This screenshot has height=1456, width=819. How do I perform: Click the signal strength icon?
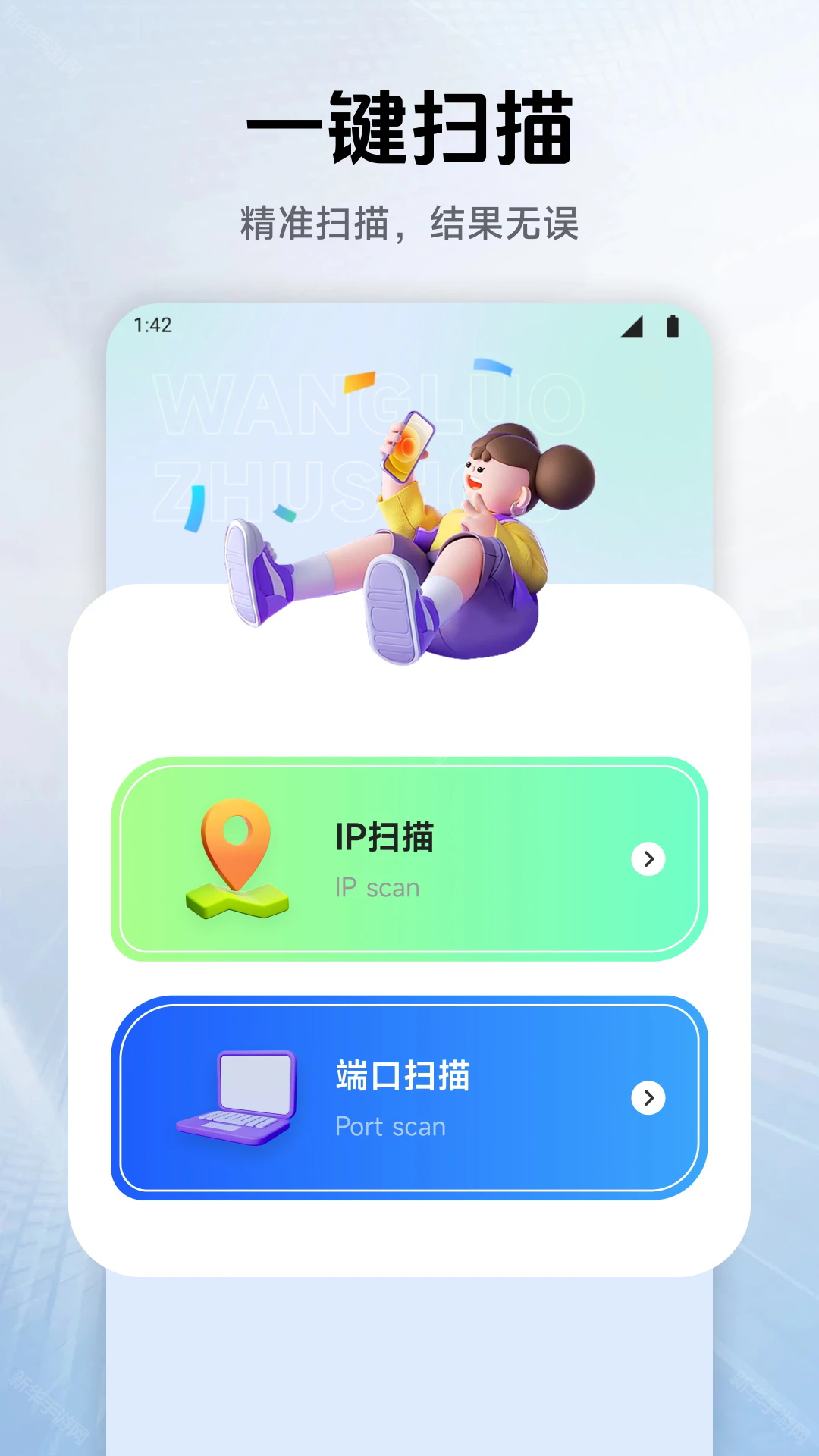(x=631, y=326)
